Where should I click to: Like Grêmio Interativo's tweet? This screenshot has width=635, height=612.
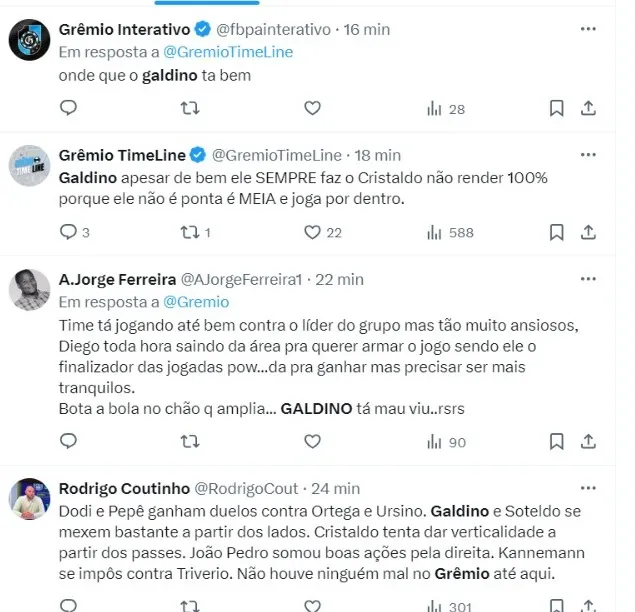pos(312,108)
